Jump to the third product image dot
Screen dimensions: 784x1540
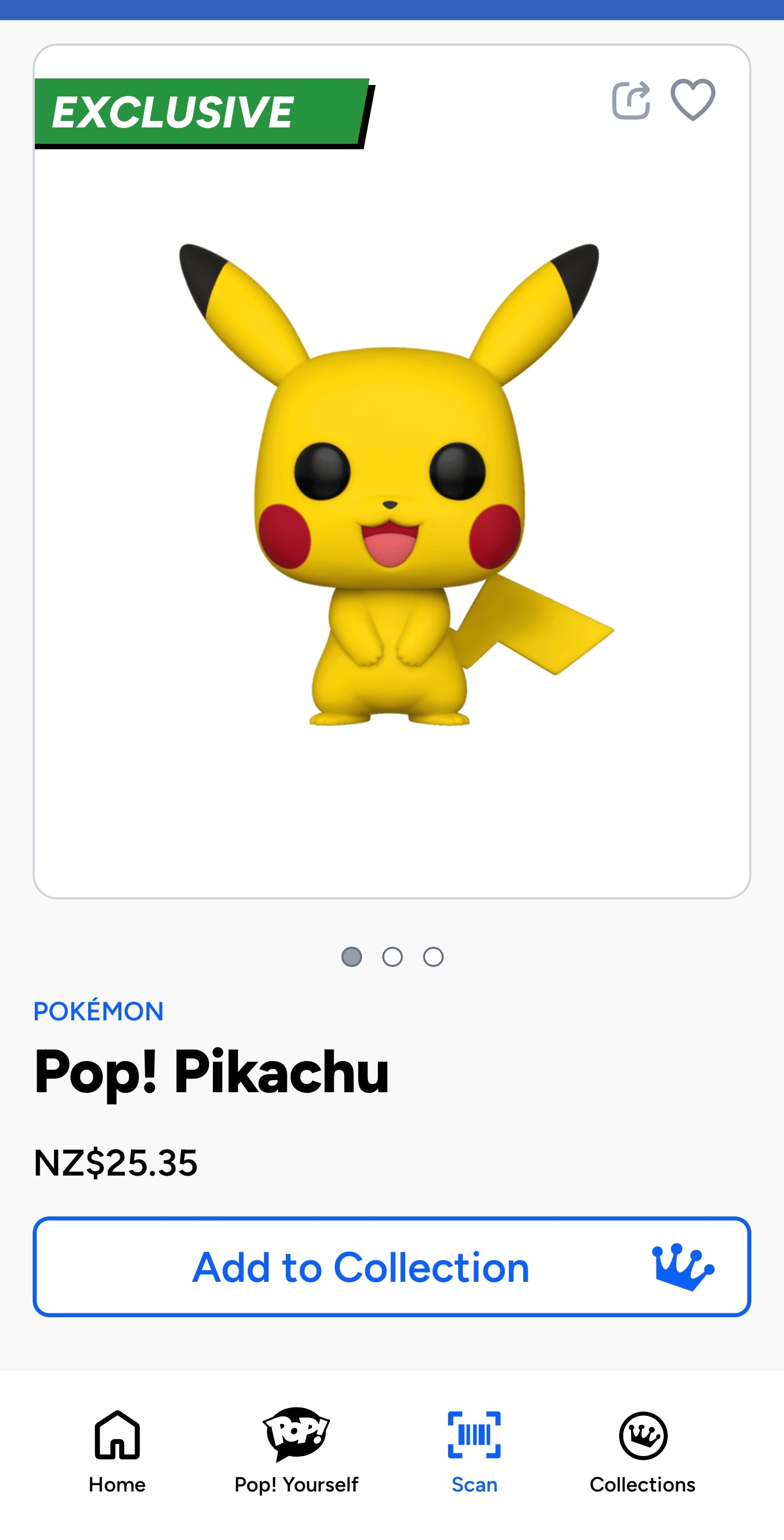pyautogui.click(x=433, y=957)
